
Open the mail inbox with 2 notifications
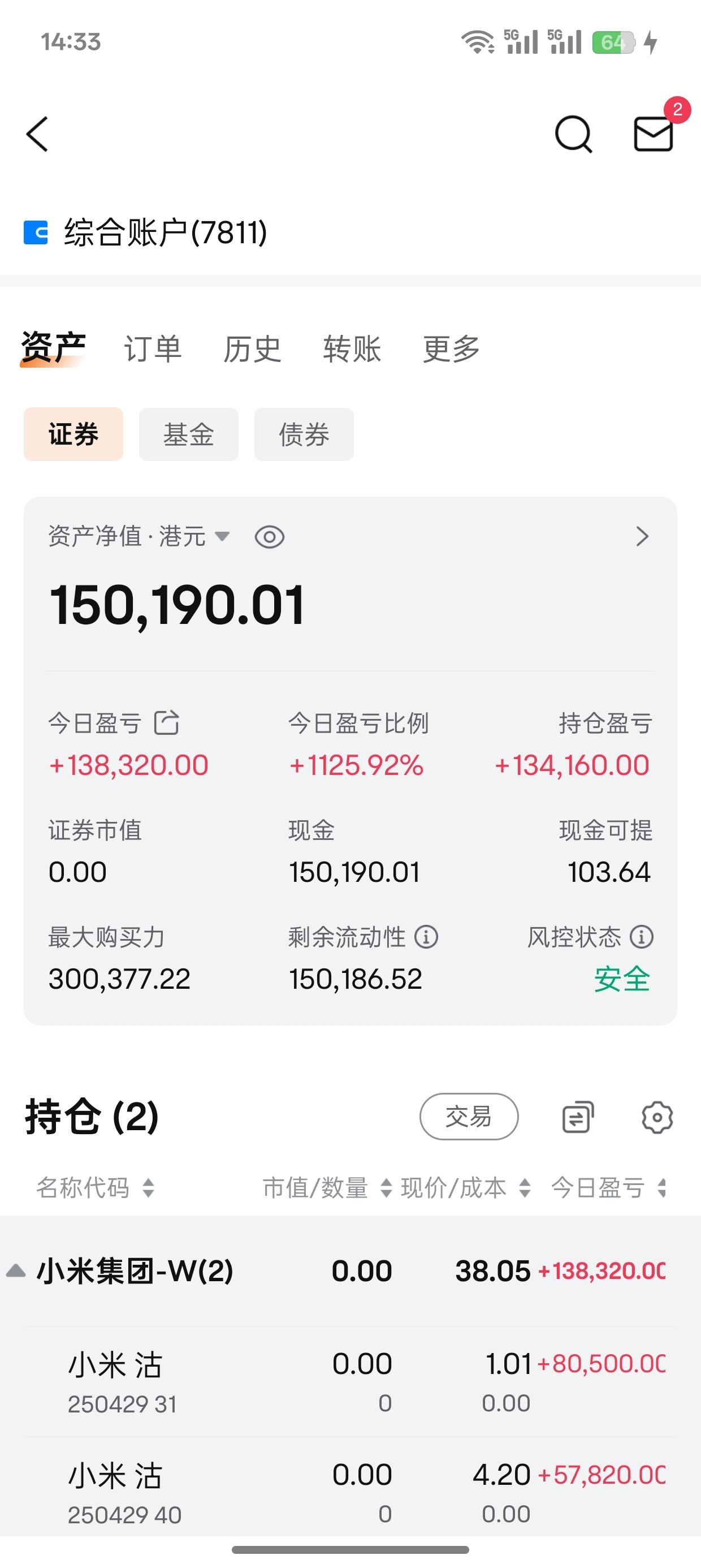tap(652, 135)
